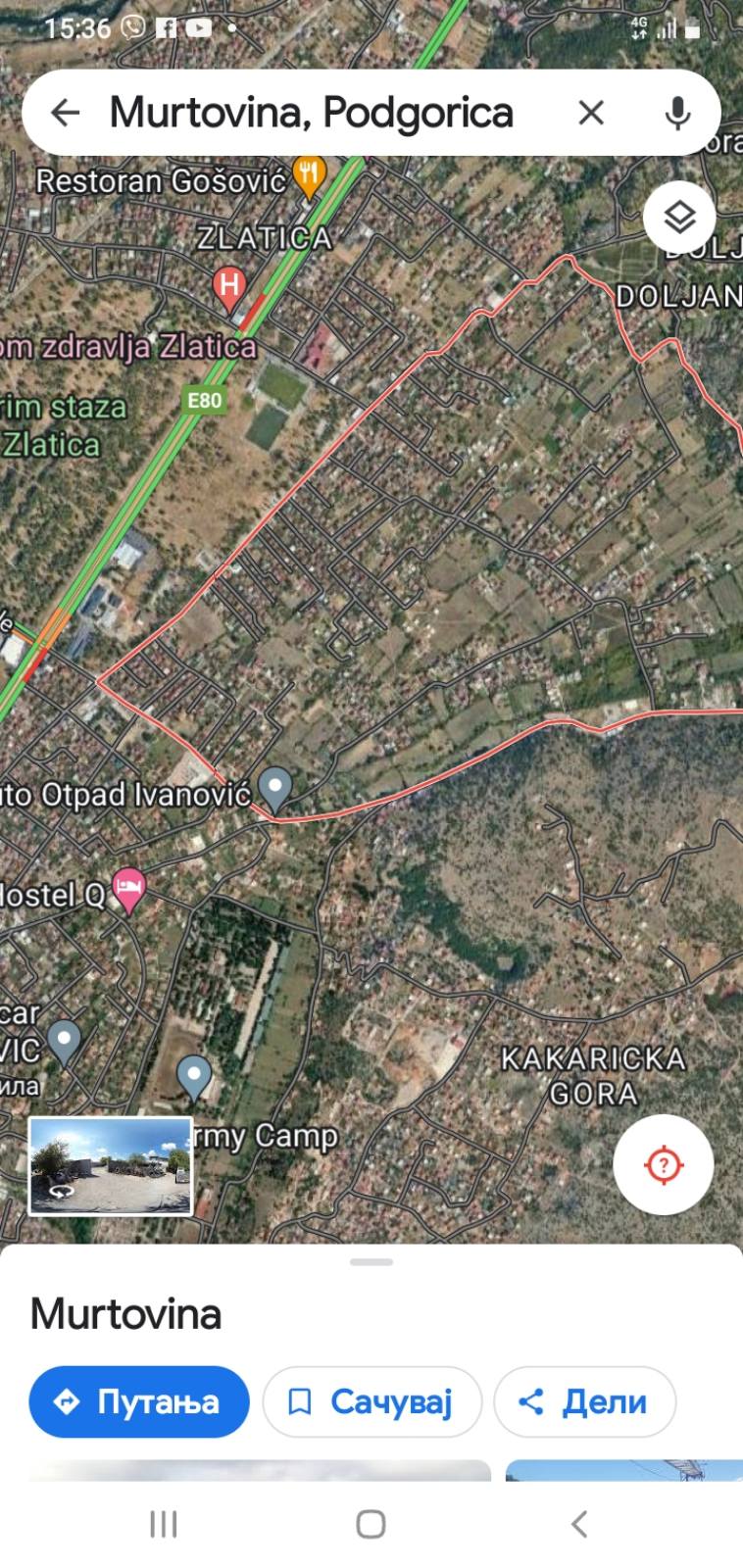Open the Street View photo preview
Screen dimensions: 743x1568
click(111, 1166)
